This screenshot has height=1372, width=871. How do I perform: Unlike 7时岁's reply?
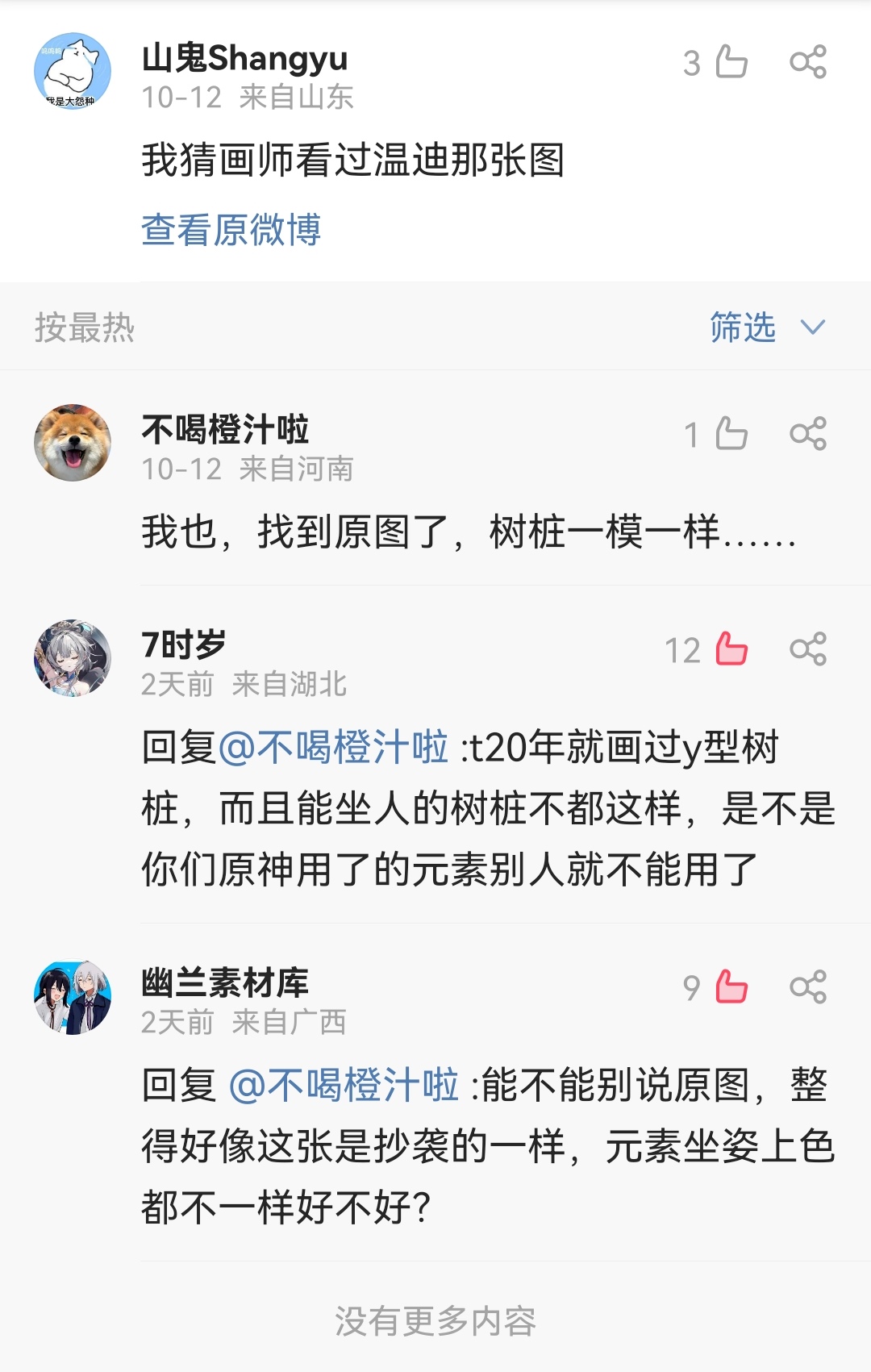coord(731,649)
